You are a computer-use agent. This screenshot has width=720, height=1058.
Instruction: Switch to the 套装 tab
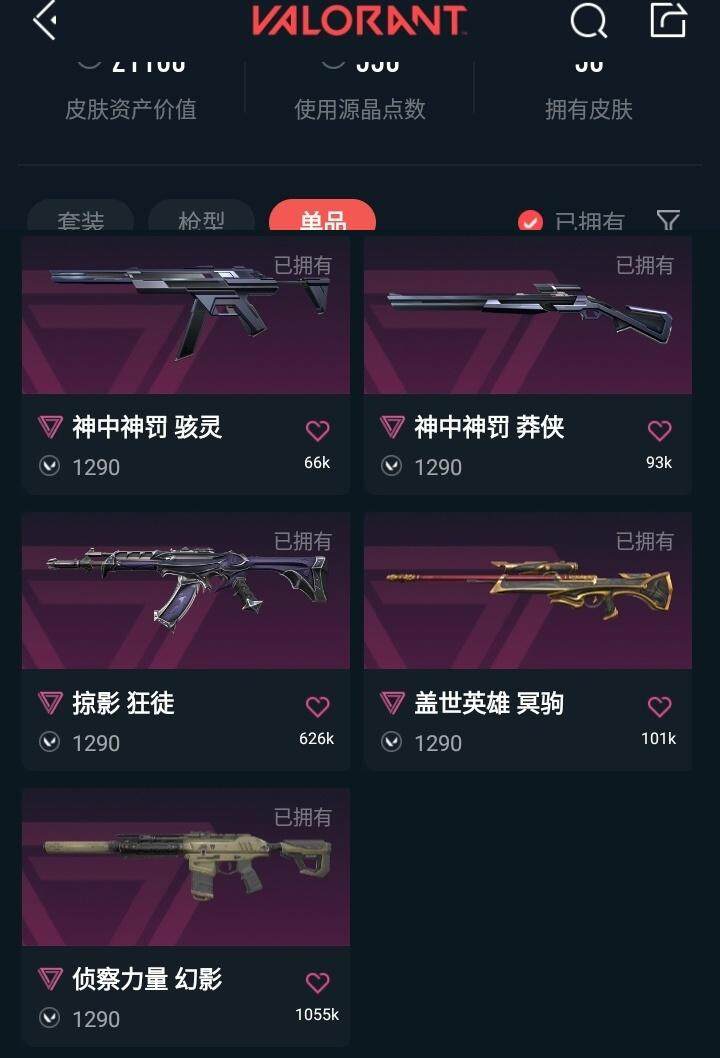pyautogui.click(x=80, y=220)
